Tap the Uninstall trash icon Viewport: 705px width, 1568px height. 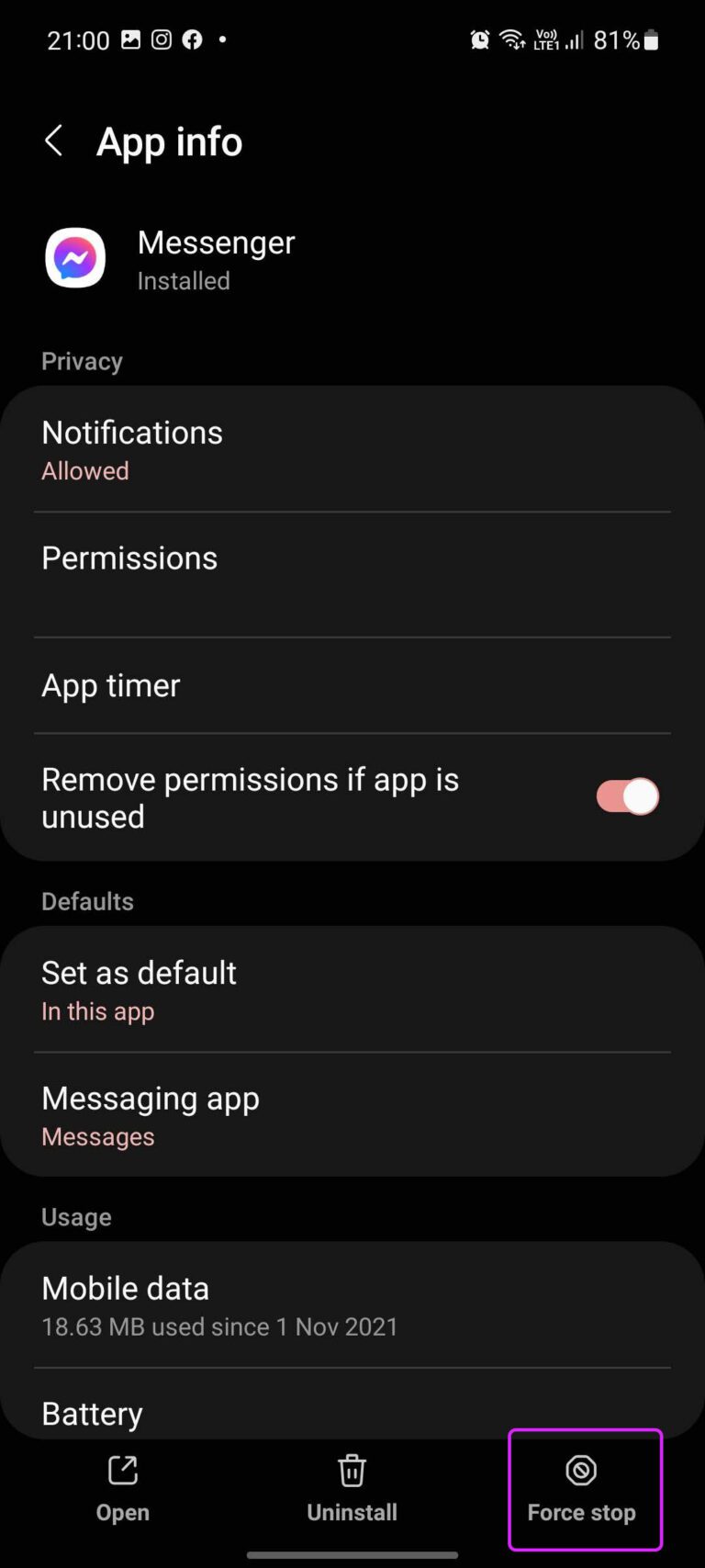click(352, 1470)
